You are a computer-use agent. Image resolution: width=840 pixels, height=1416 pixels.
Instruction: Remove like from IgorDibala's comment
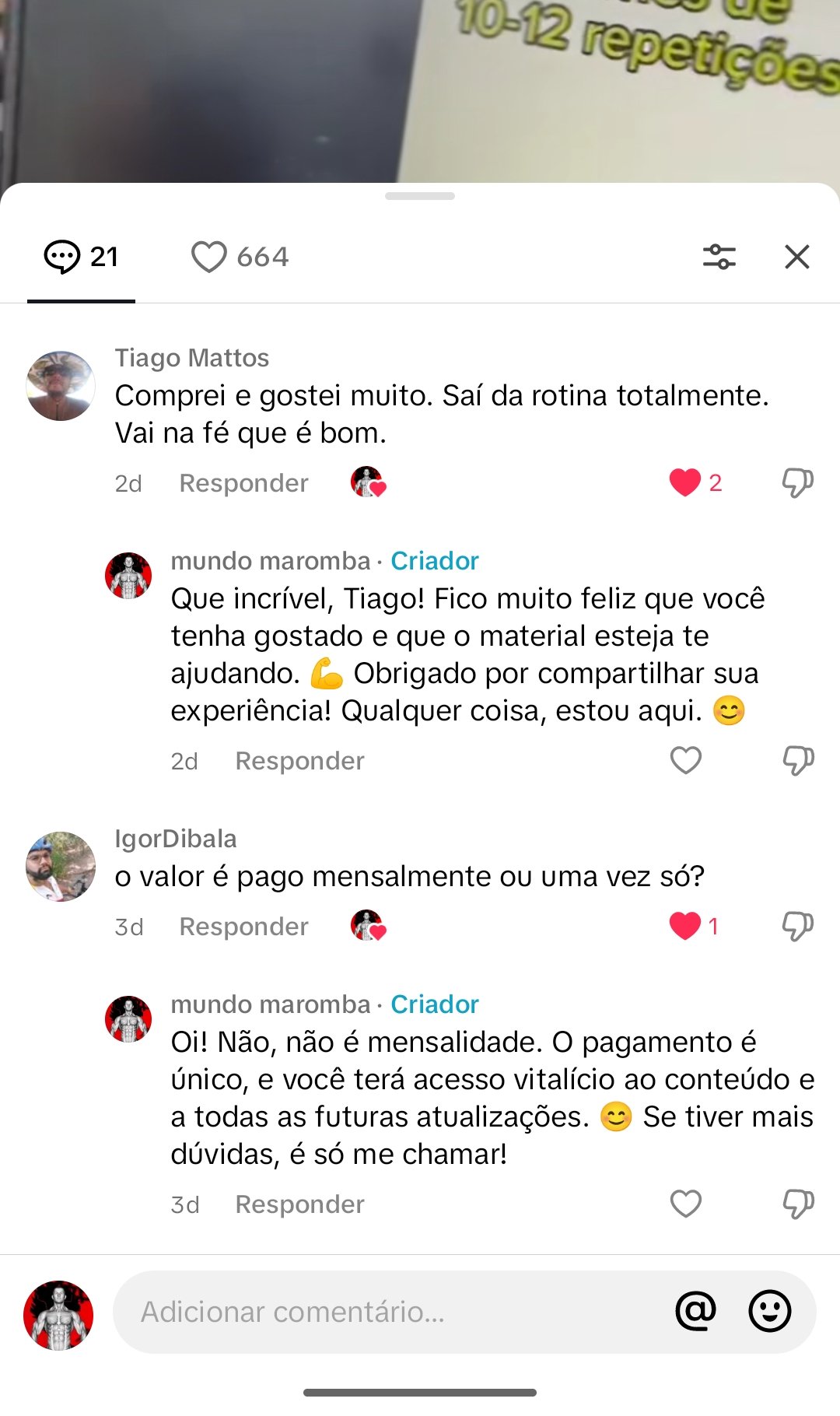(685, 926)
